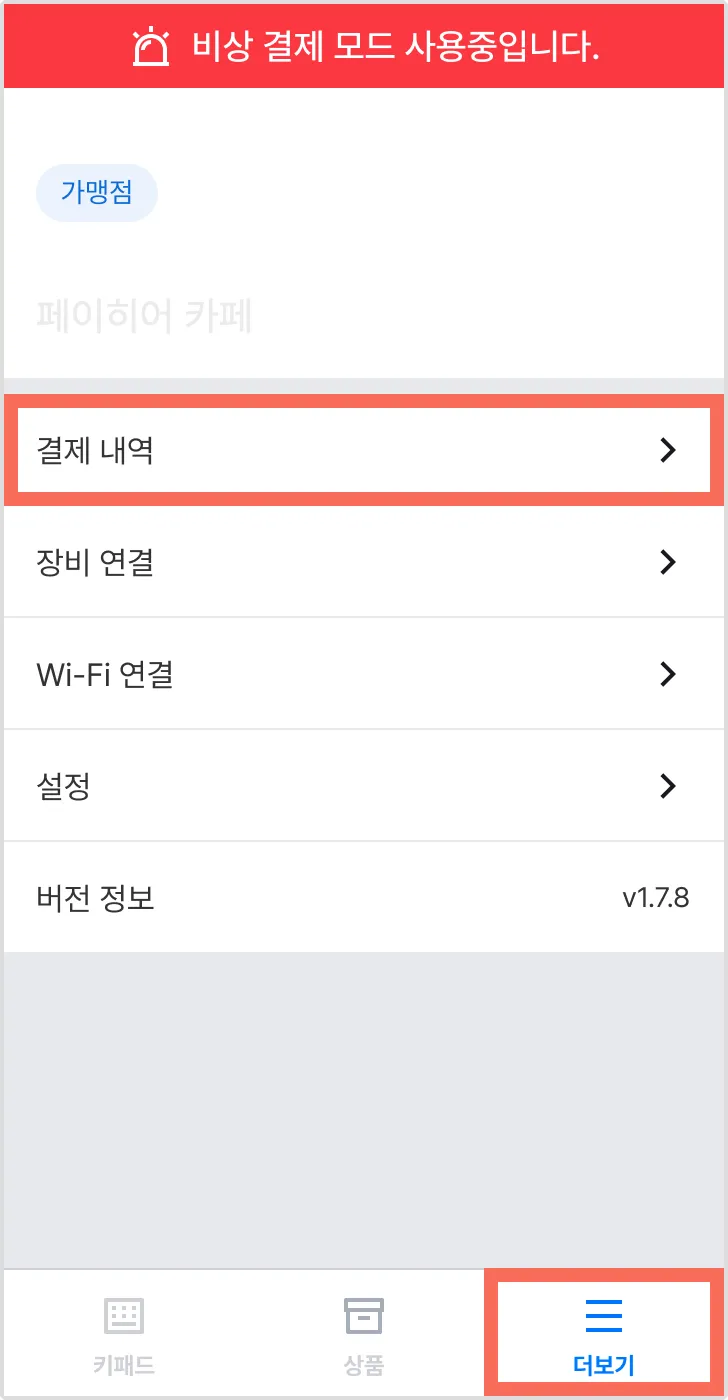Open the 설정 row
The width and height of the screenshot is (728, 1400).
363,786
